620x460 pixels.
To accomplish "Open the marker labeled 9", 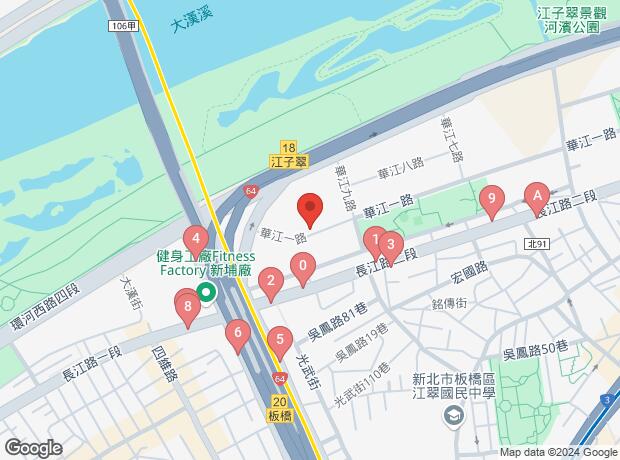I will click(x=490, y=199).
